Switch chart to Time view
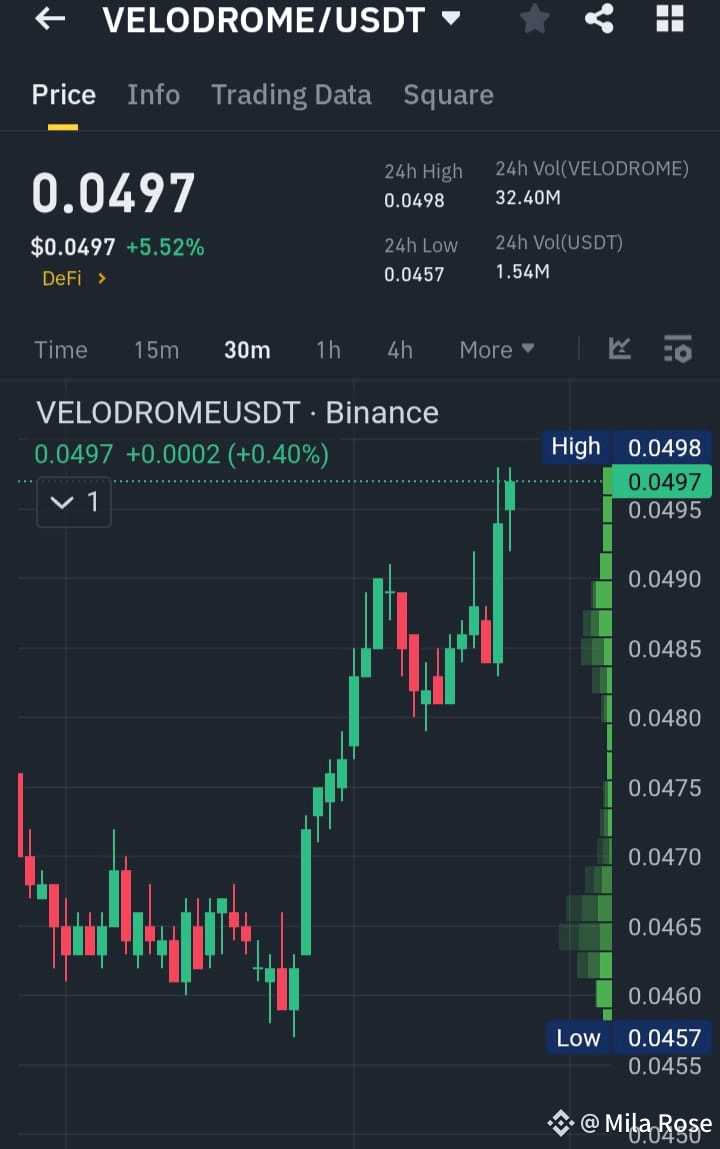 click(61, 350)
